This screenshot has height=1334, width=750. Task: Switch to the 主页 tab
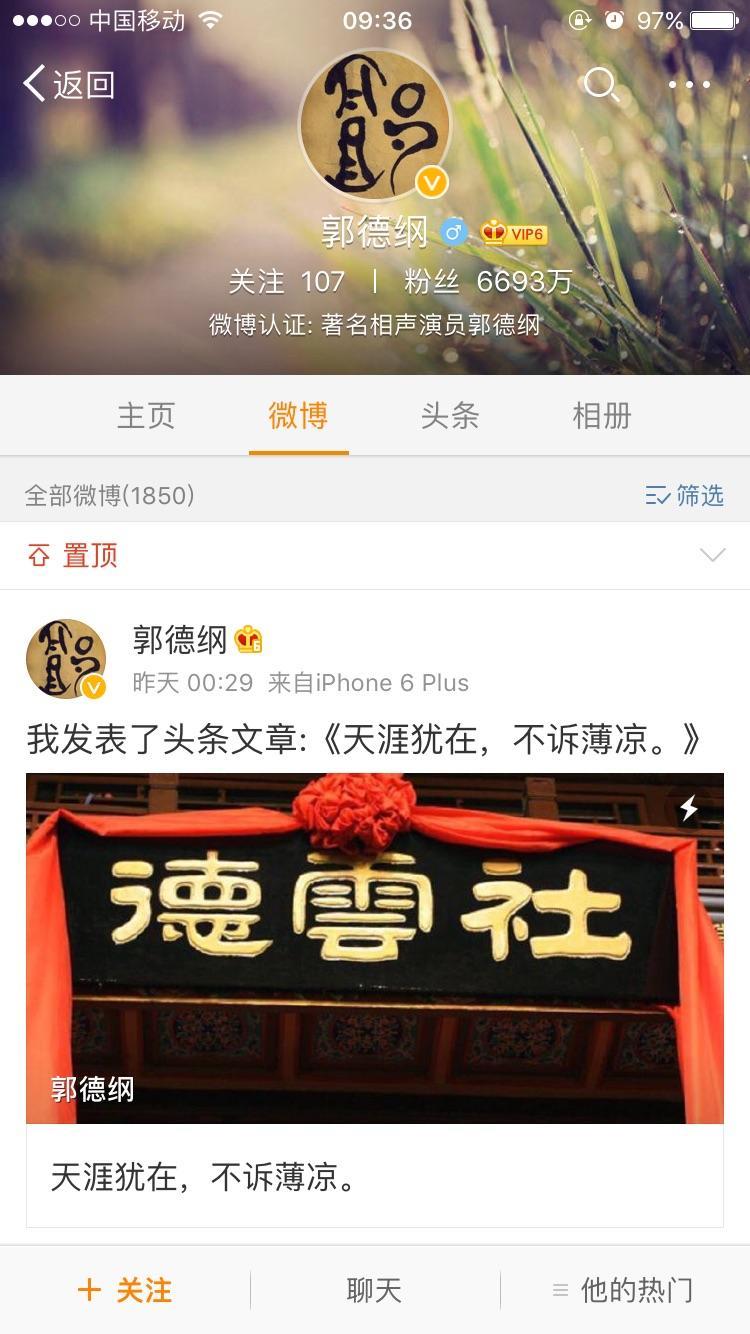tap(146, 416)
